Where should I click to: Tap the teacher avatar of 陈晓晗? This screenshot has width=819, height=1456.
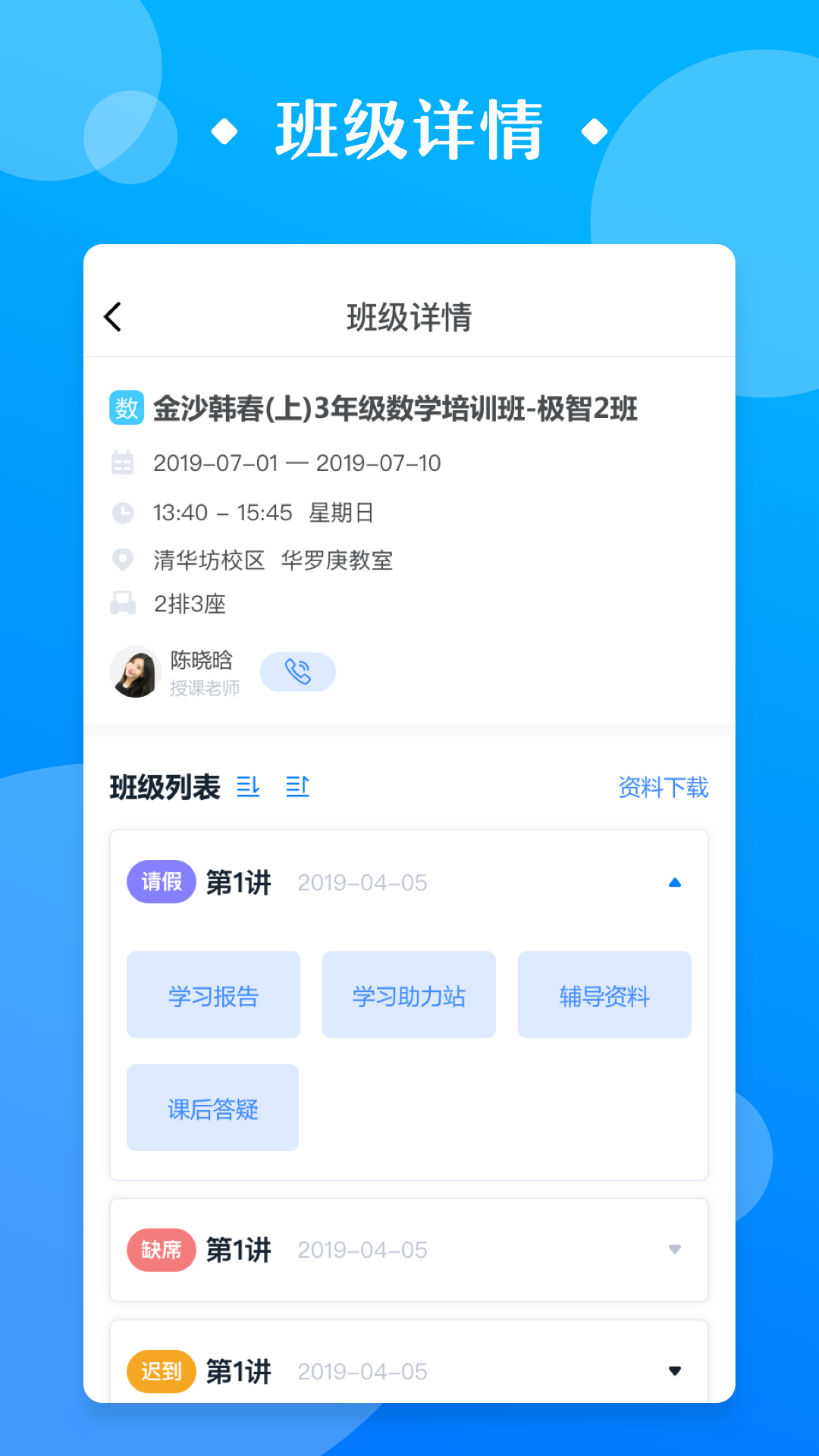(x=136, y=672)
